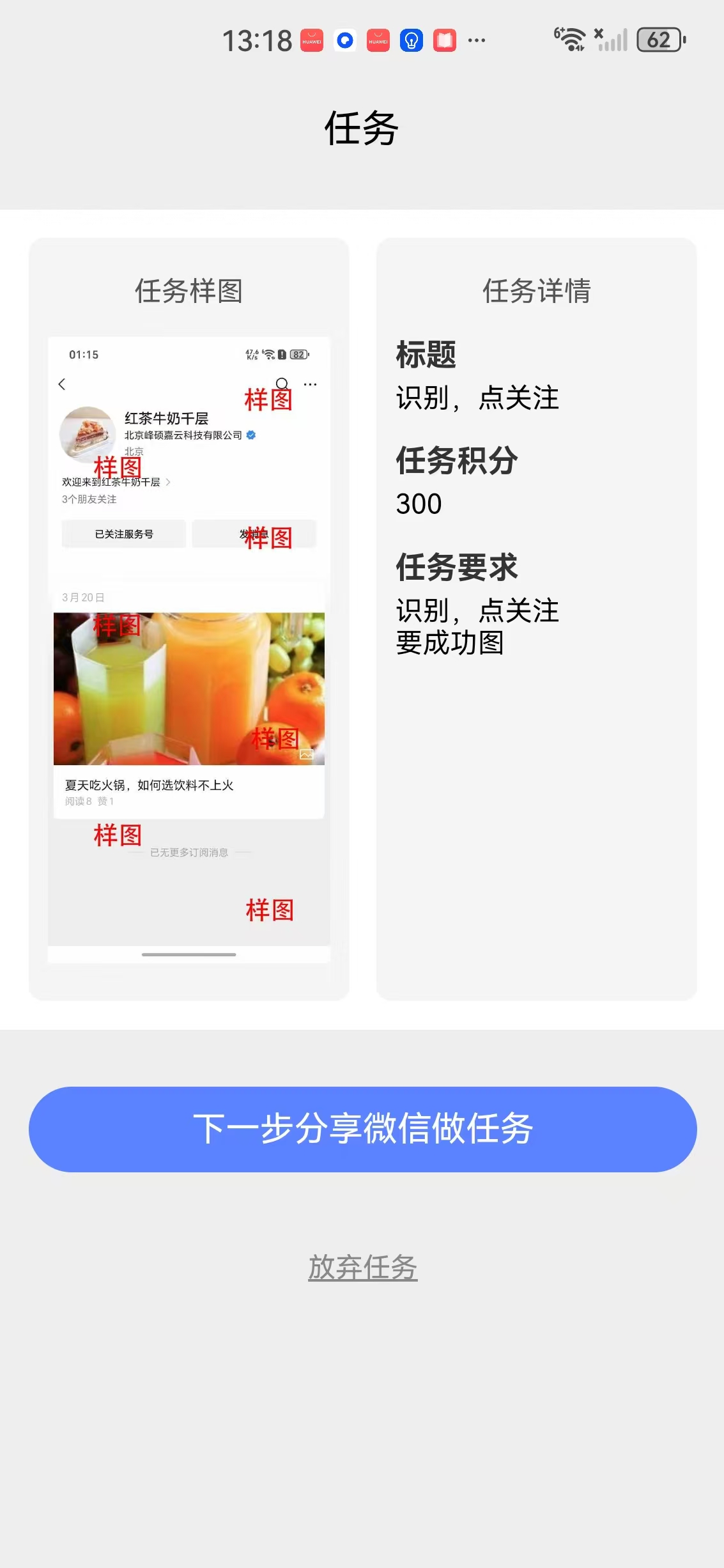Click the 放弃任务 link

[x=362, y=1268]
